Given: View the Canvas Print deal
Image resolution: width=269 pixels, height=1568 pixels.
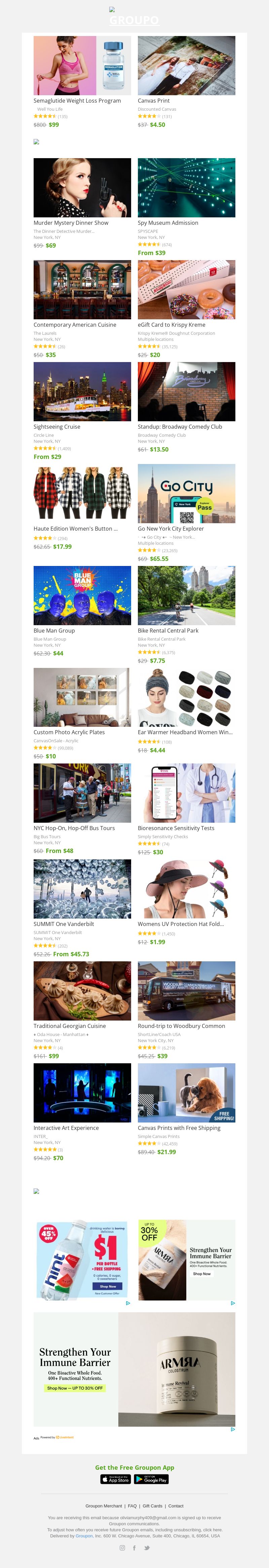Looking at the screenshot, I should coord(186,66).
